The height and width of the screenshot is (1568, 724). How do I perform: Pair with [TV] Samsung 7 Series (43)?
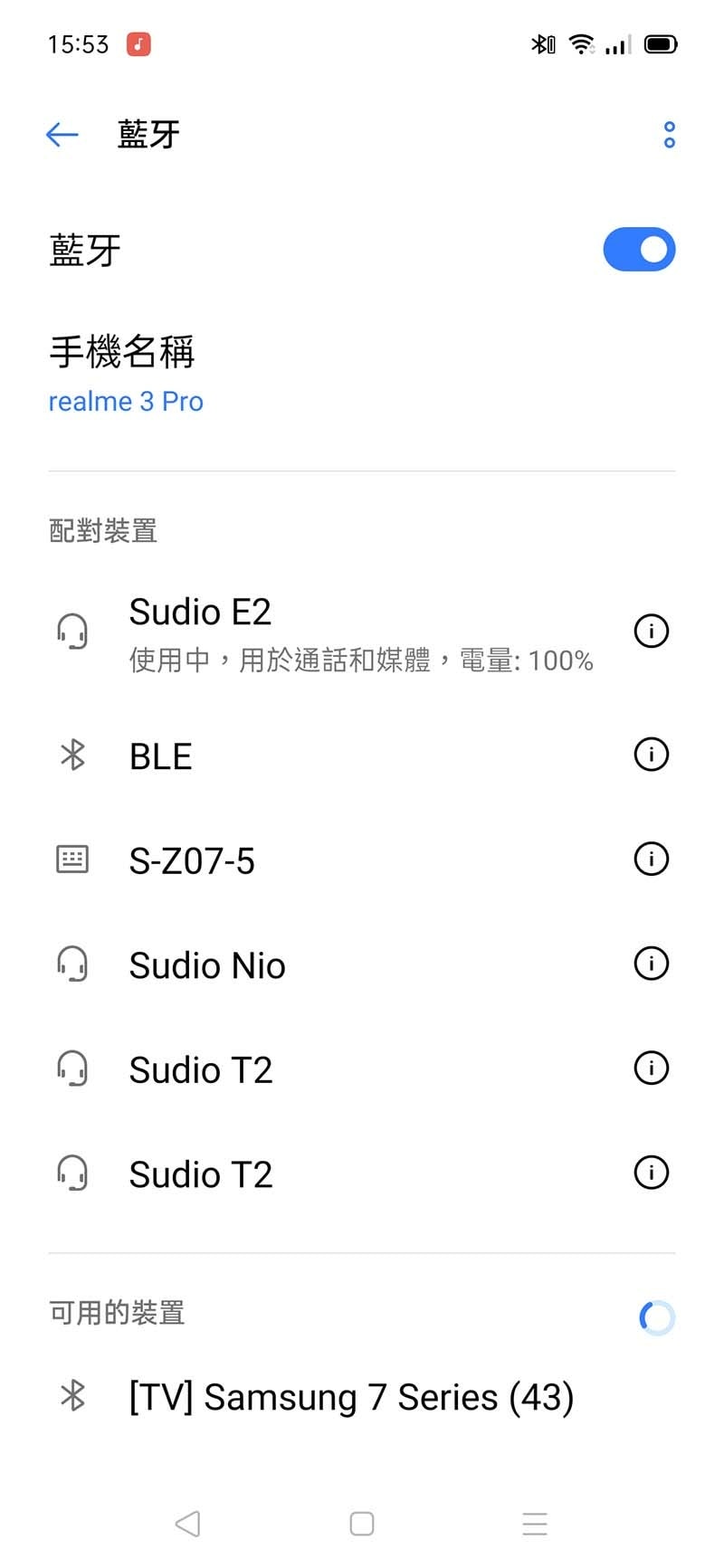pyautogui.click(x=351, y=1397)
